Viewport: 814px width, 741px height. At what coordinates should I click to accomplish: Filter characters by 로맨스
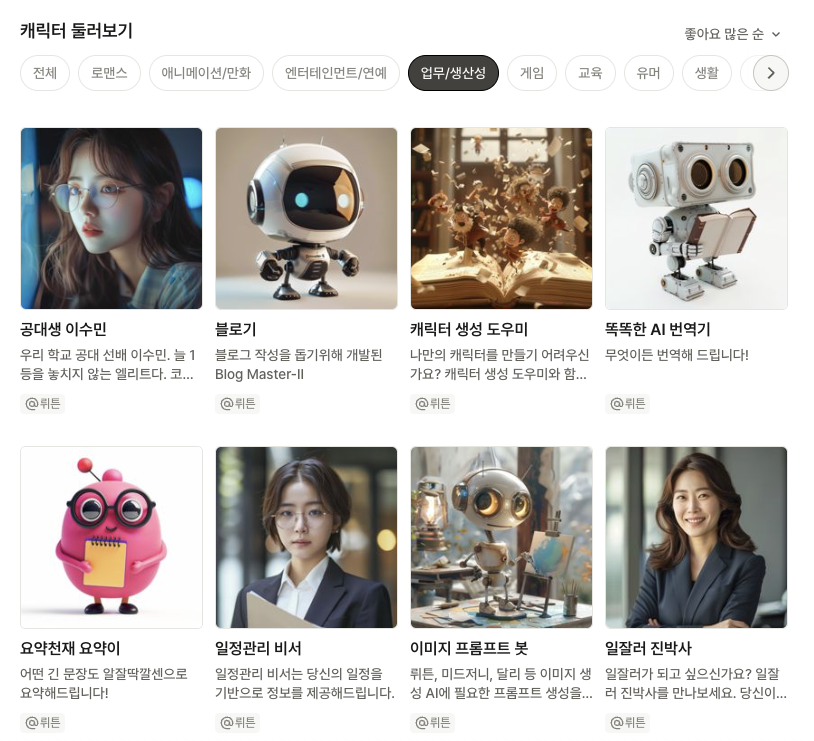click(x=109, y=73)
